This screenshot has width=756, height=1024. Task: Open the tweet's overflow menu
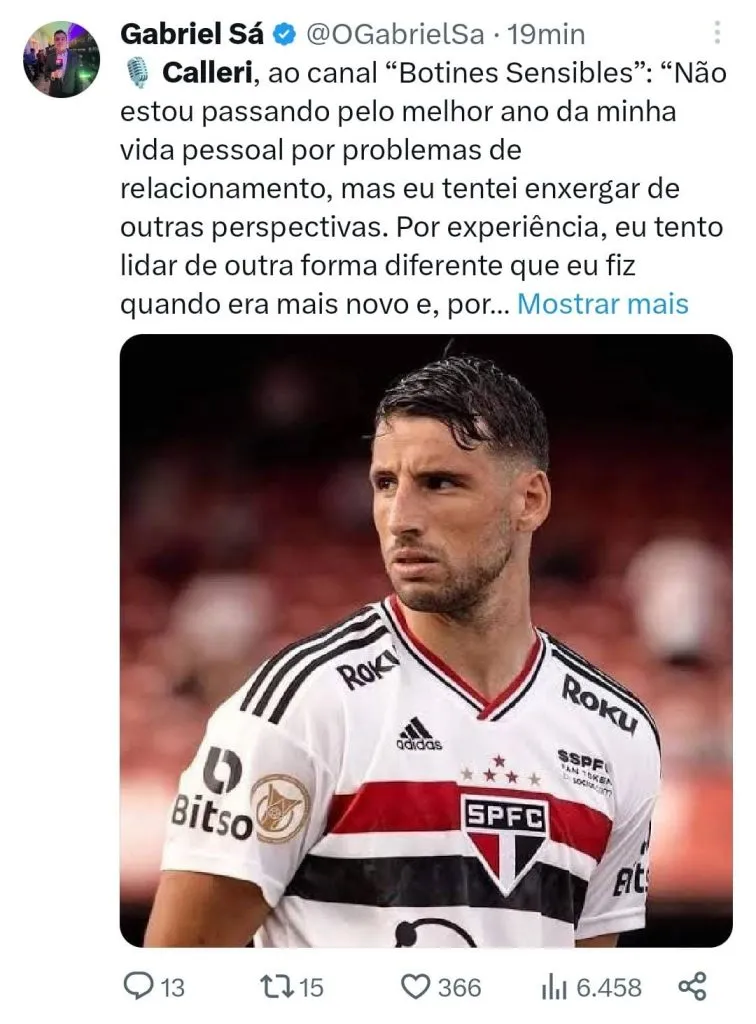[717, 32]
